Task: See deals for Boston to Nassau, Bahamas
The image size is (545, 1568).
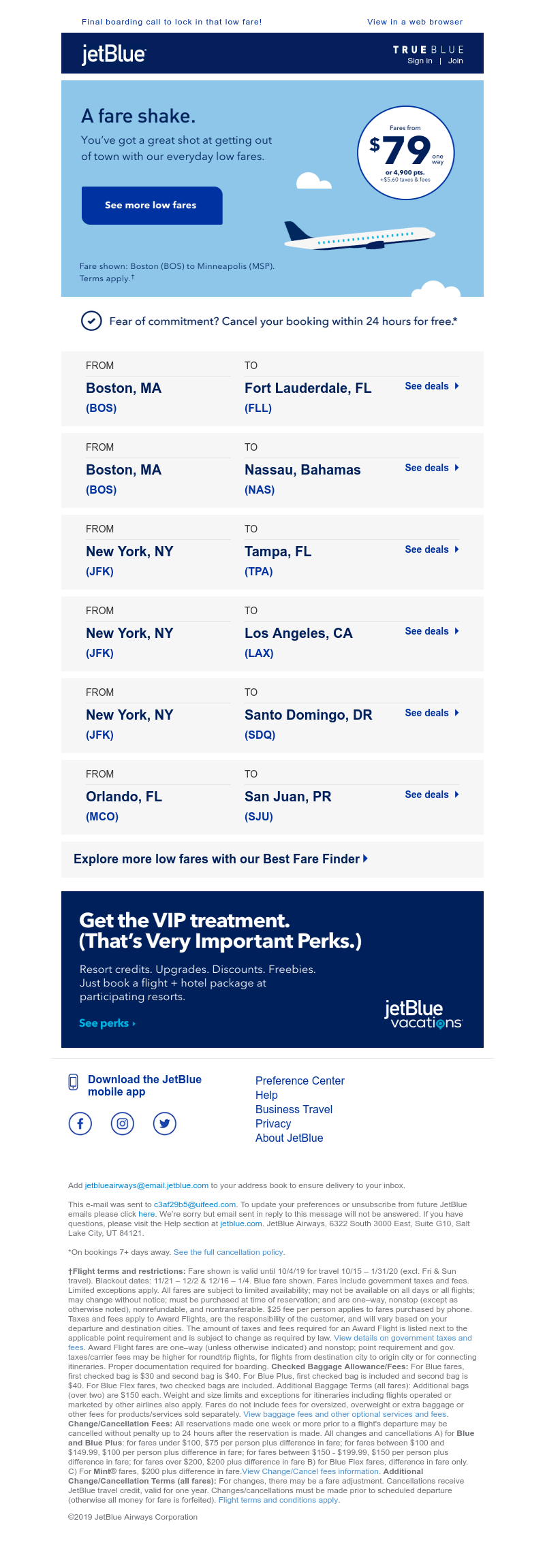Action: click(x=431, y=468)
